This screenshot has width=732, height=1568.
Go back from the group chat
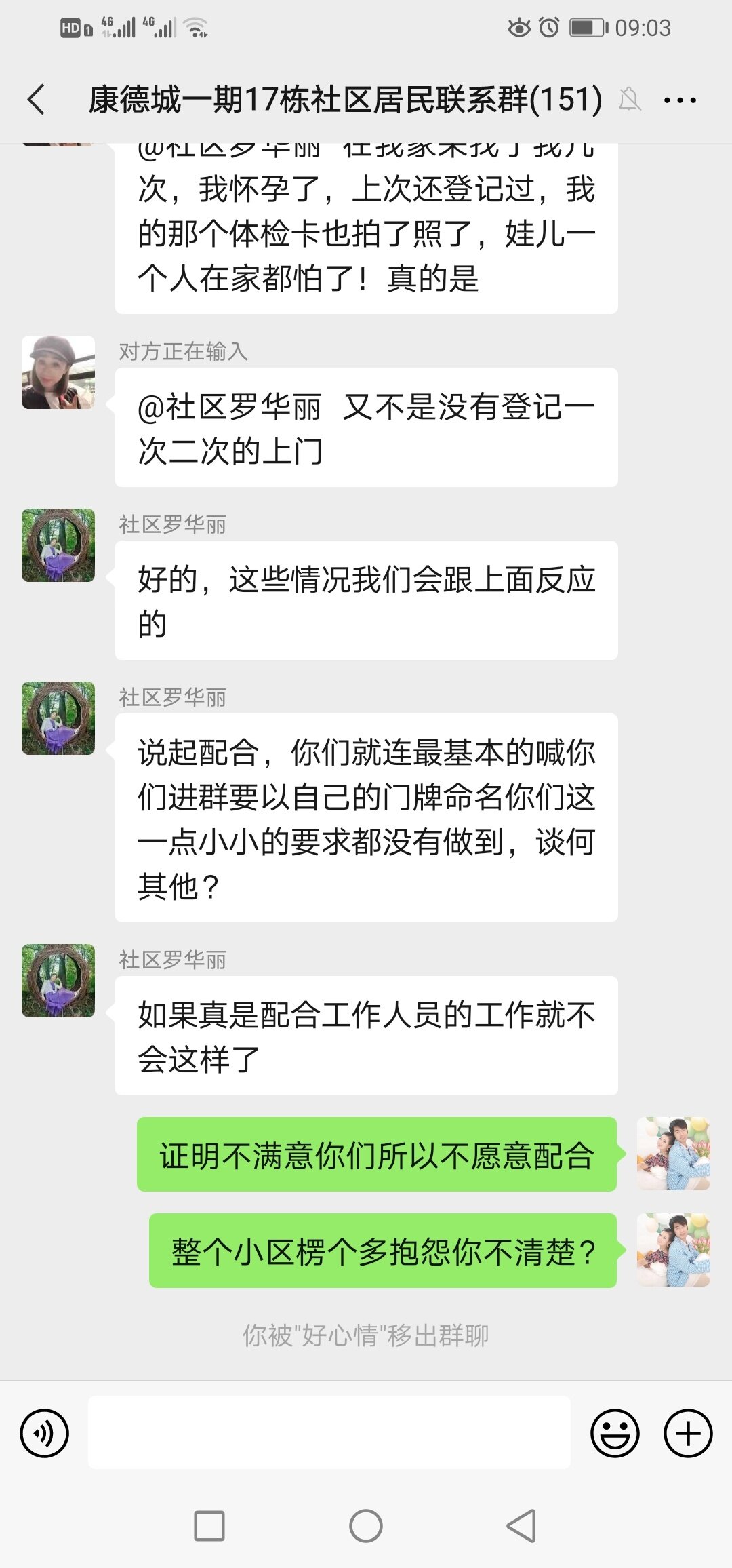pos(37,100)
